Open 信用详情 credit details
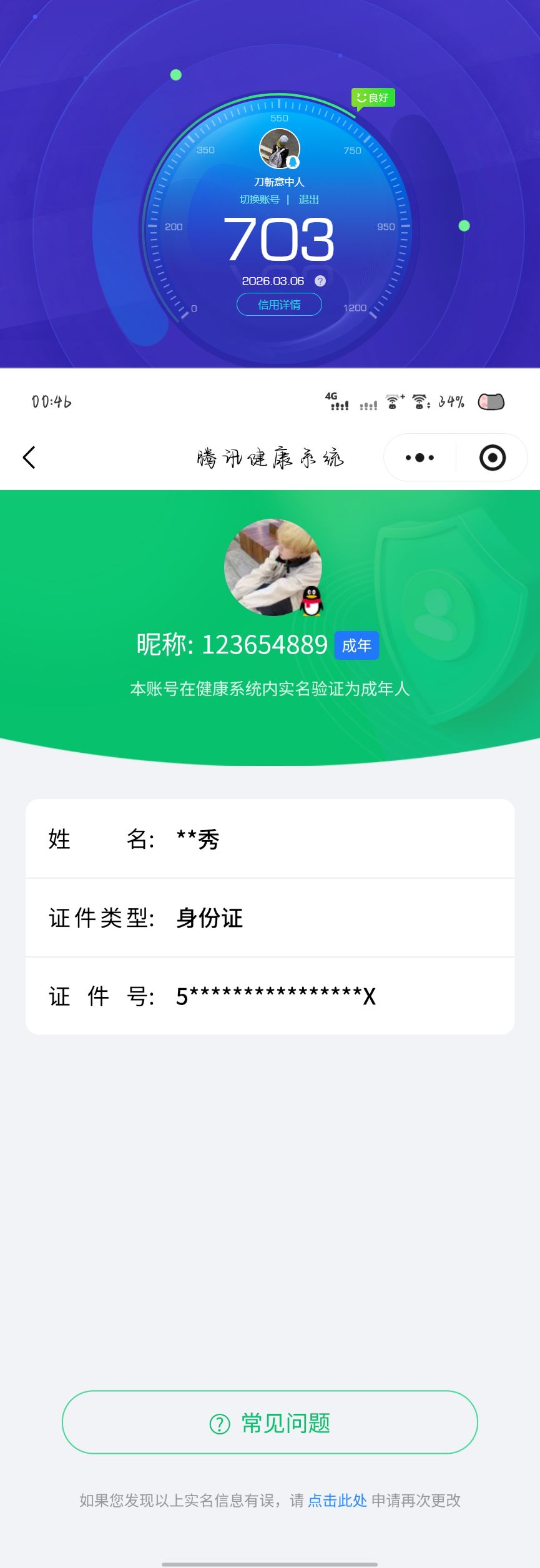The image size is (540, 1568). click(279, 305)
